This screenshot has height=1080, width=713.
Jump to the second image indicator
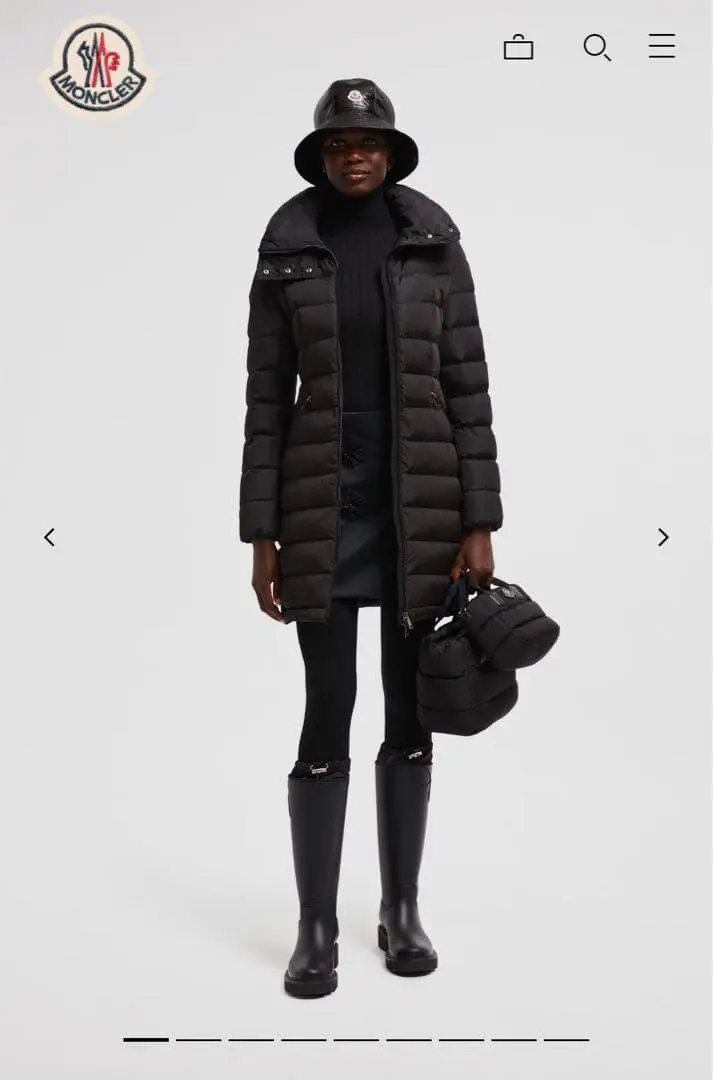click(198, 1040)
